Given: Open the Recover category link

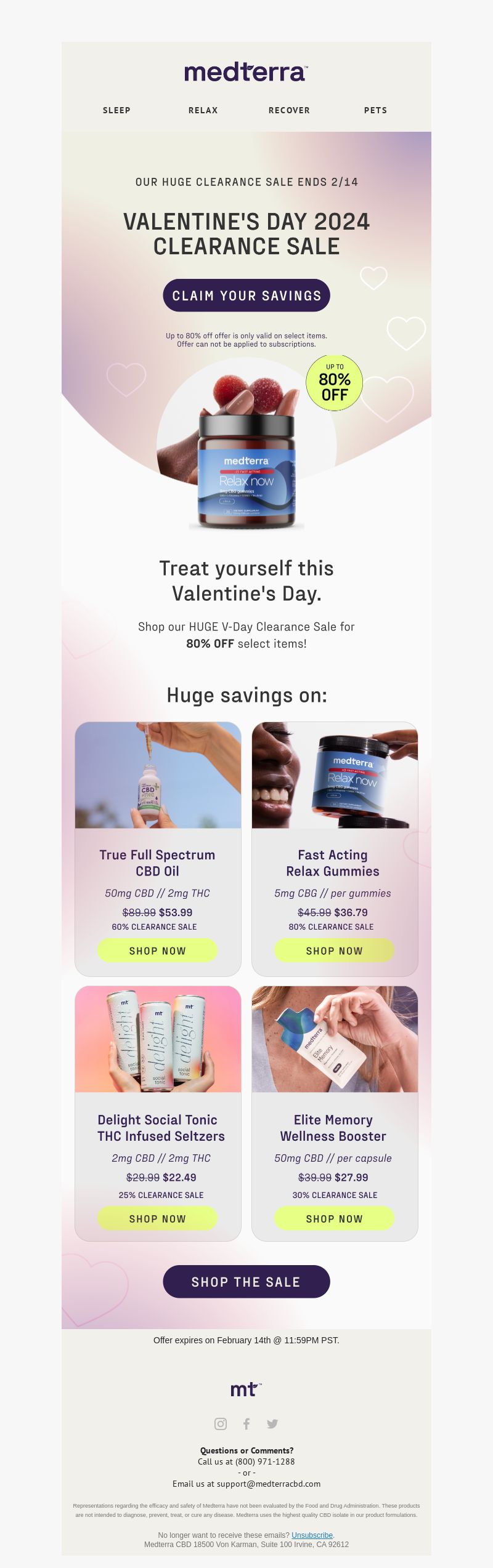Looking at the screenshot, I should click(x=289, y=110).
